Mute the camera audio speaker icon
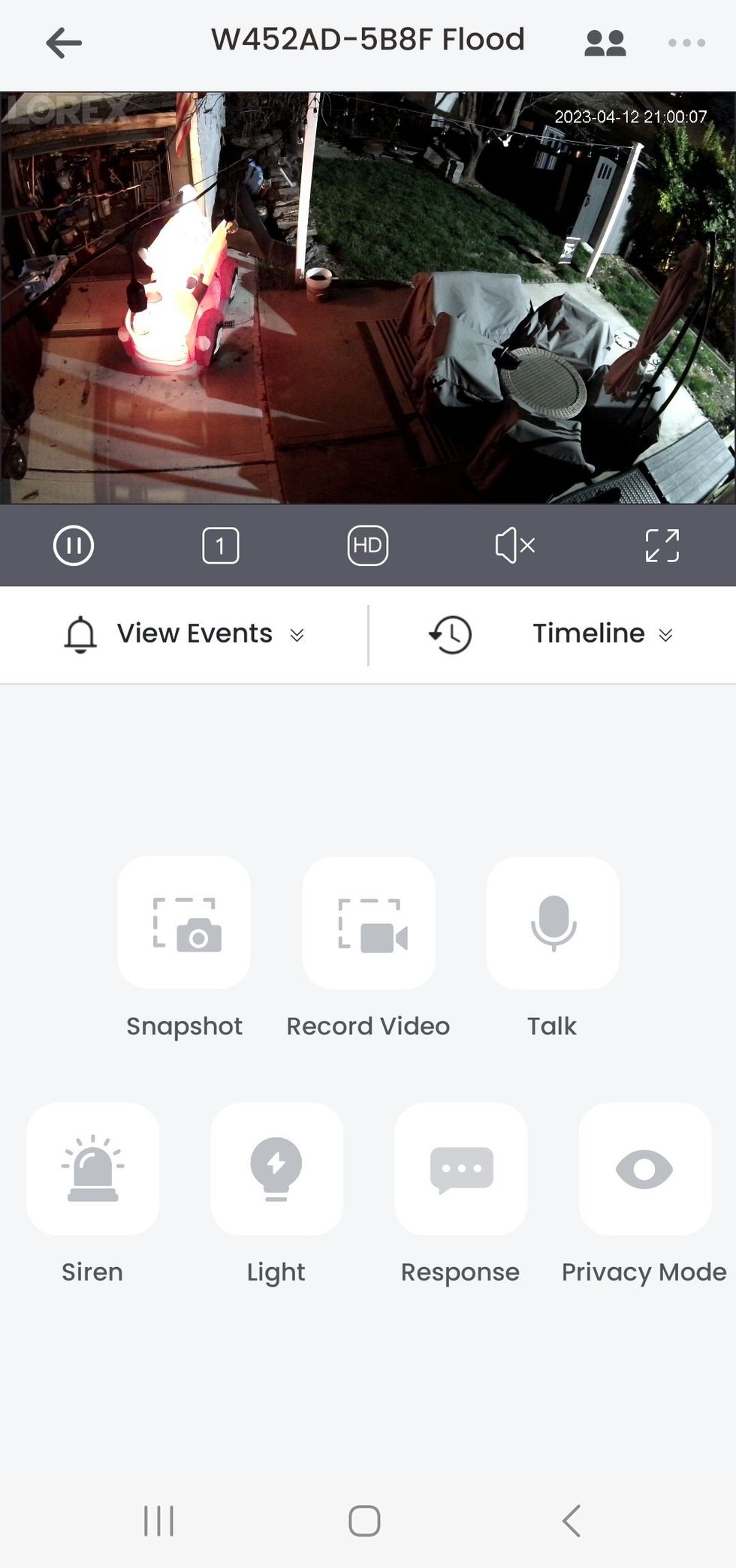736x1568 pixels. [514, 546]
